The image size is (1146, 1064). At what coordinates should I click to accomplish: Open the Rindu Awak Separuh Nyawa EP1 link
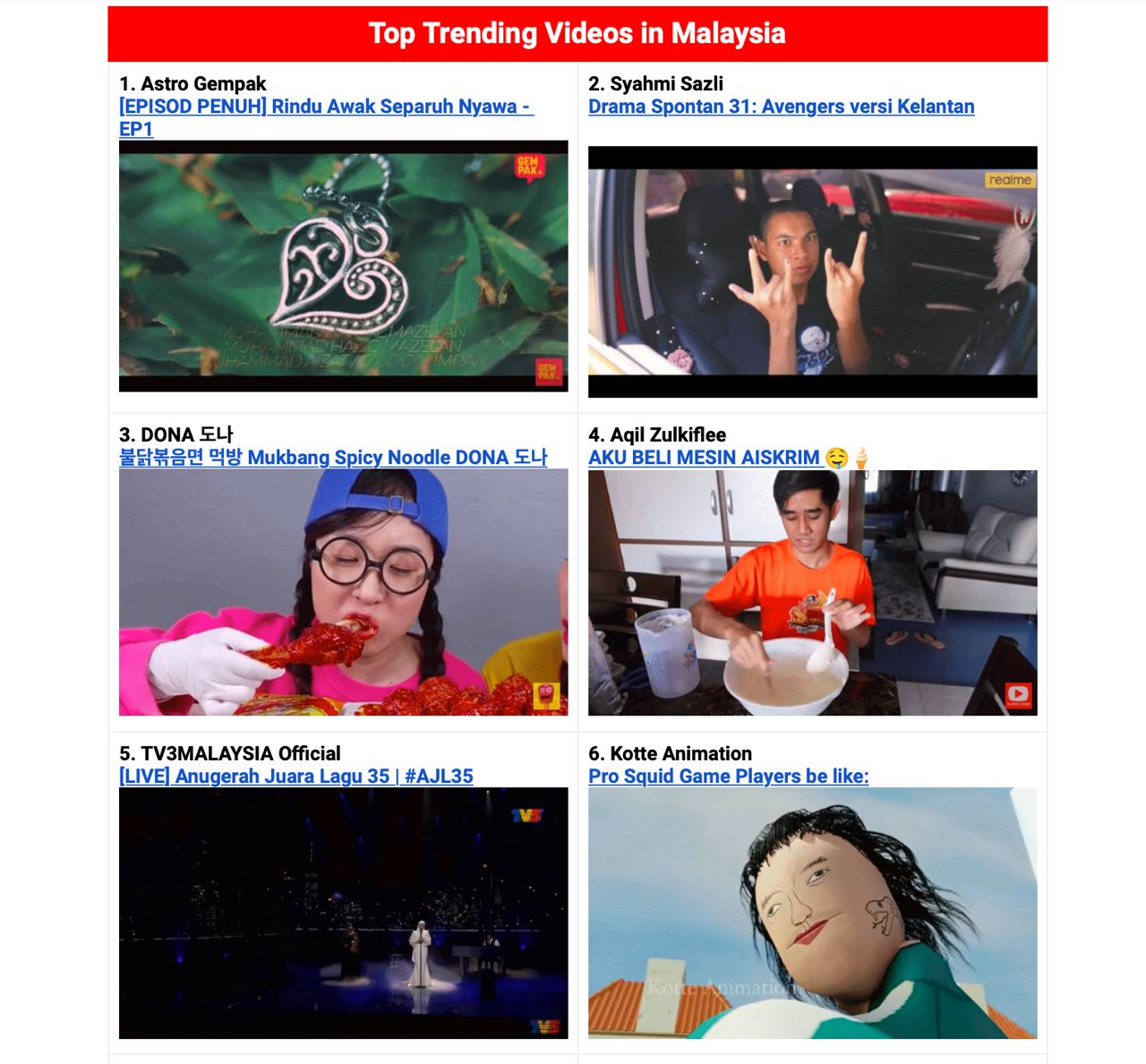tap(325, 107)
